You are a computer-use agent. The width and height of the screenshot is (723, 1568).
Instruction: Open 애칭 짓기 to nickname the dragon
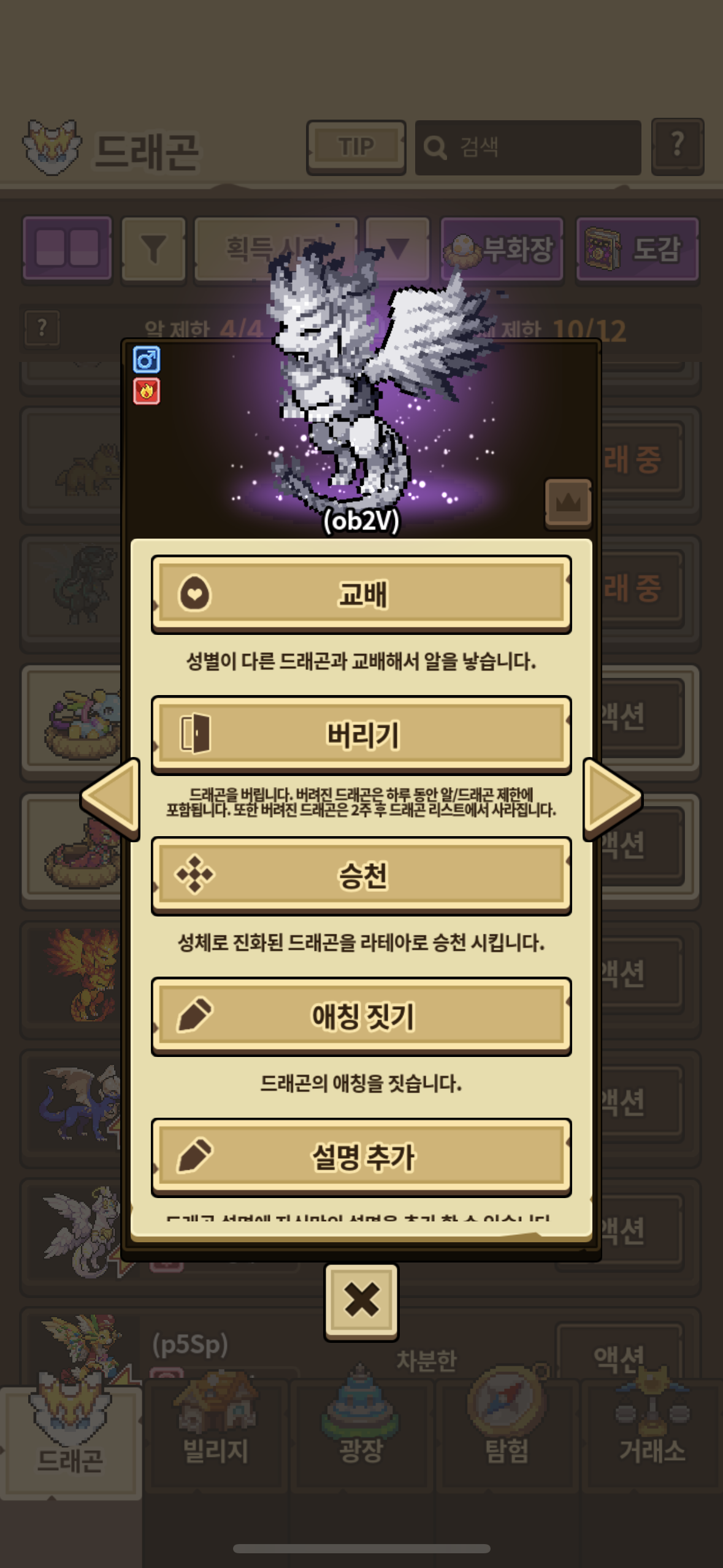tap(361, 1015)
